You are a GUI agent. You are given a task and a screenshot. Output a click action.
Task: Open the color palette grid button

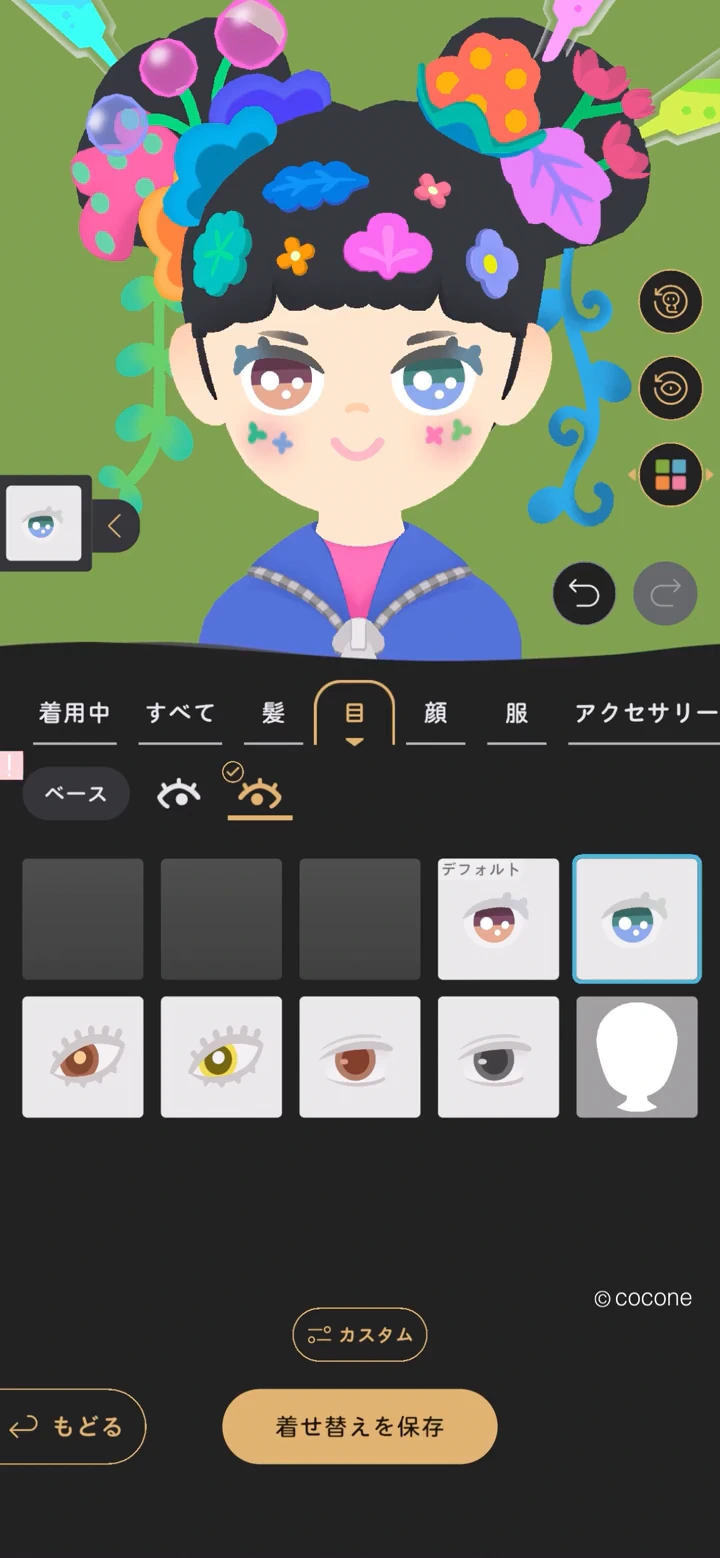[670, 475]
